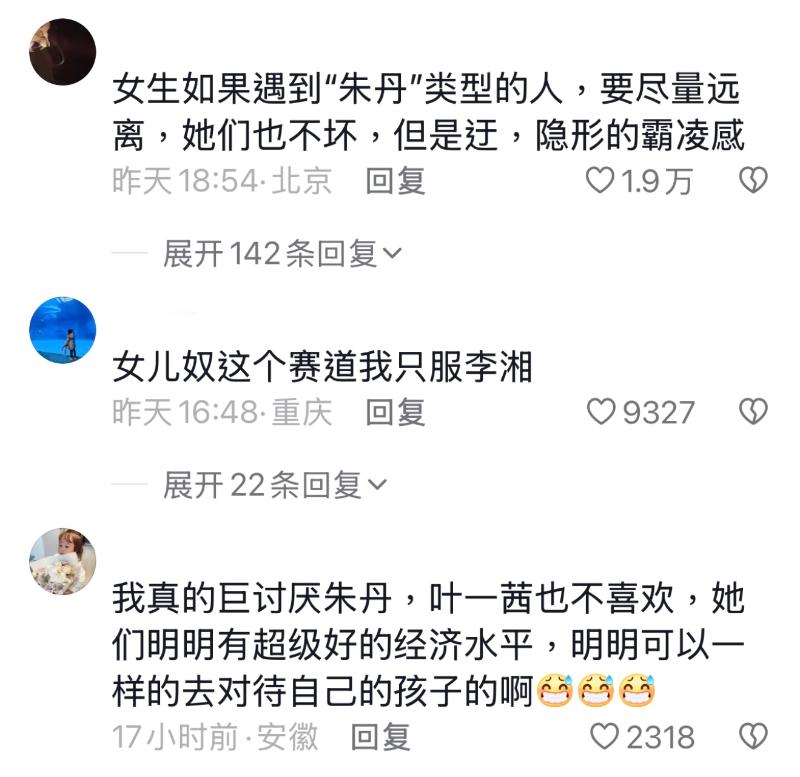Open the avatar of the 李湘 commenter

coord(62,330)
